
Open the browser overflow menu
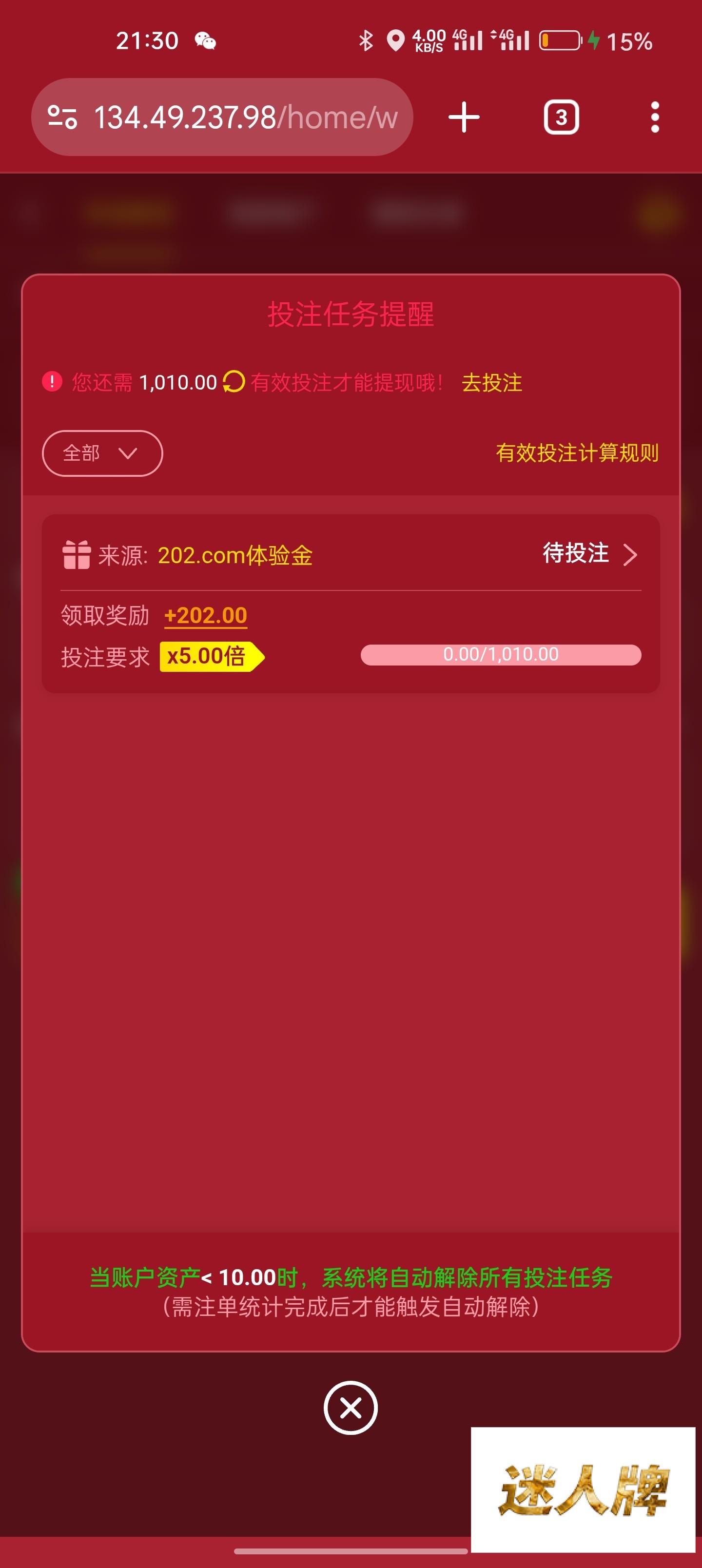pos(655,117)
